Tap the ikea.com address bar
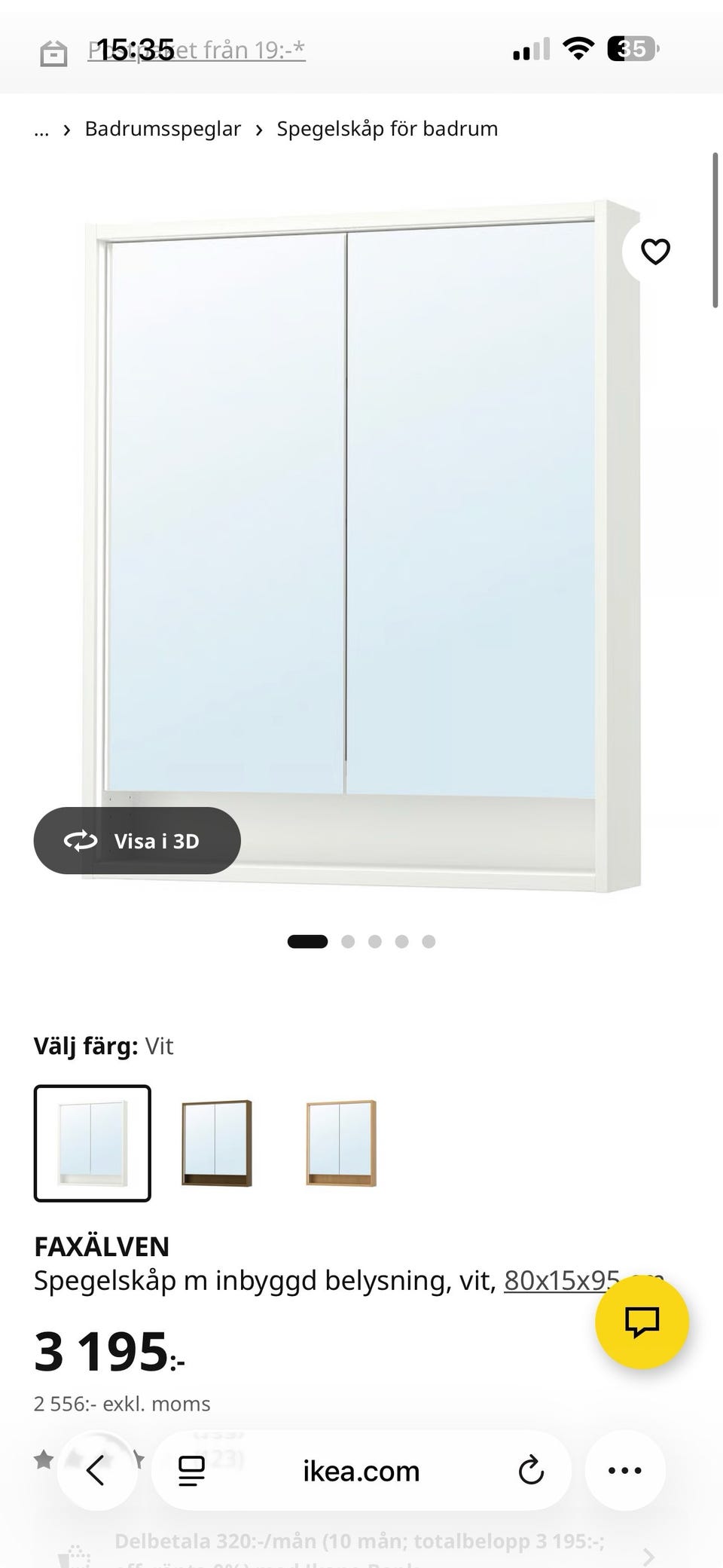The image size is (723, 1568). click(361, 1470)
